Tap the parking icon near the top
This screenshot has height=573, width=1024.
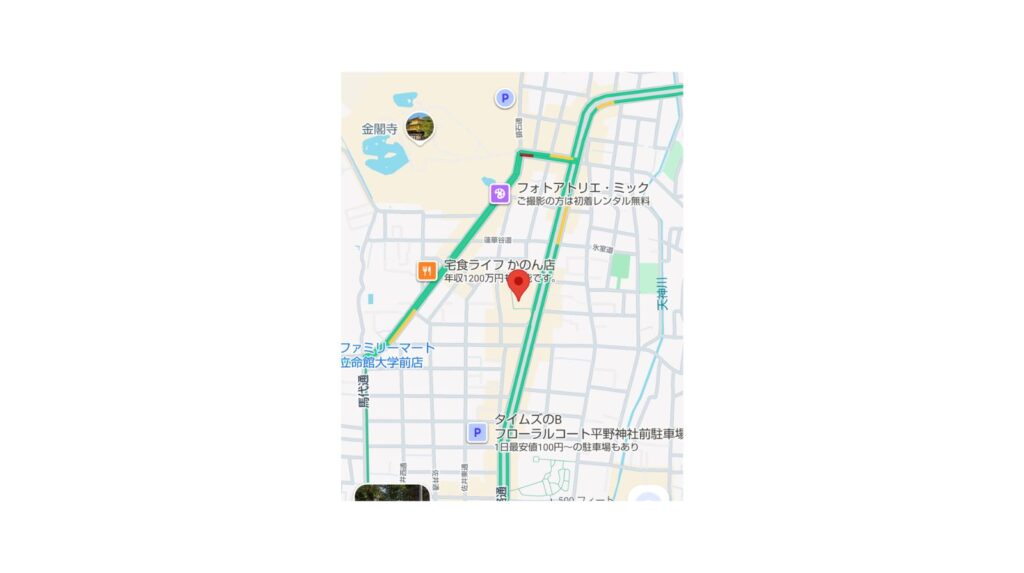pyautogui.click(x=505, y=98)
